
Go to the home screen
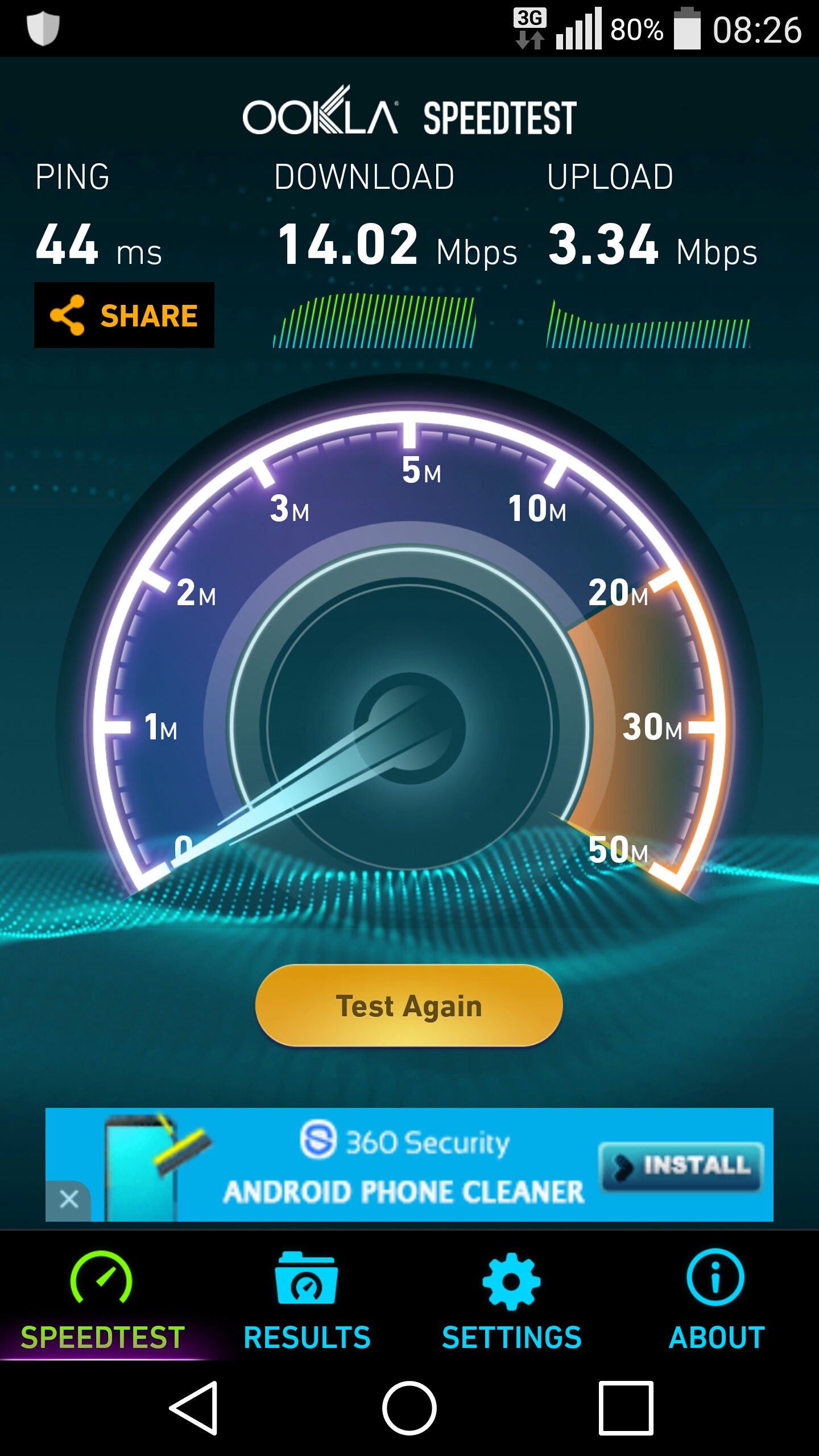(x=409, y=1408)
